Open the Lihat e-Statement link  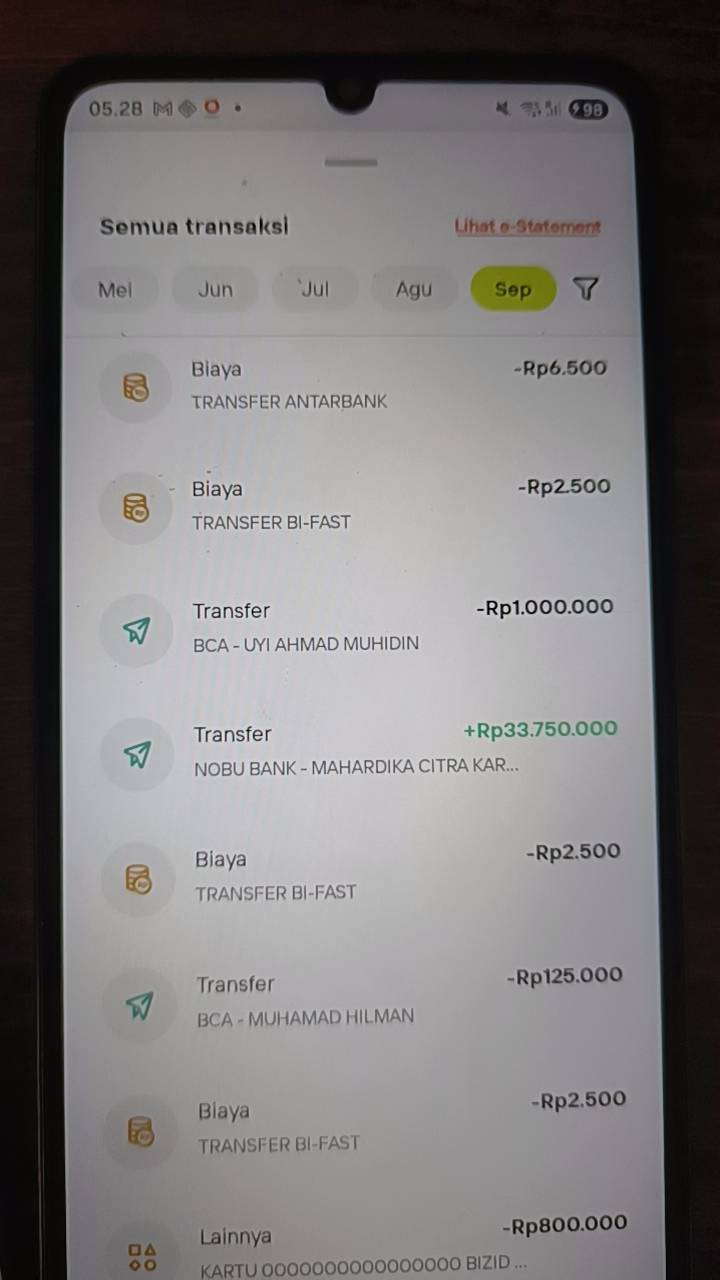tap(527, 227)
